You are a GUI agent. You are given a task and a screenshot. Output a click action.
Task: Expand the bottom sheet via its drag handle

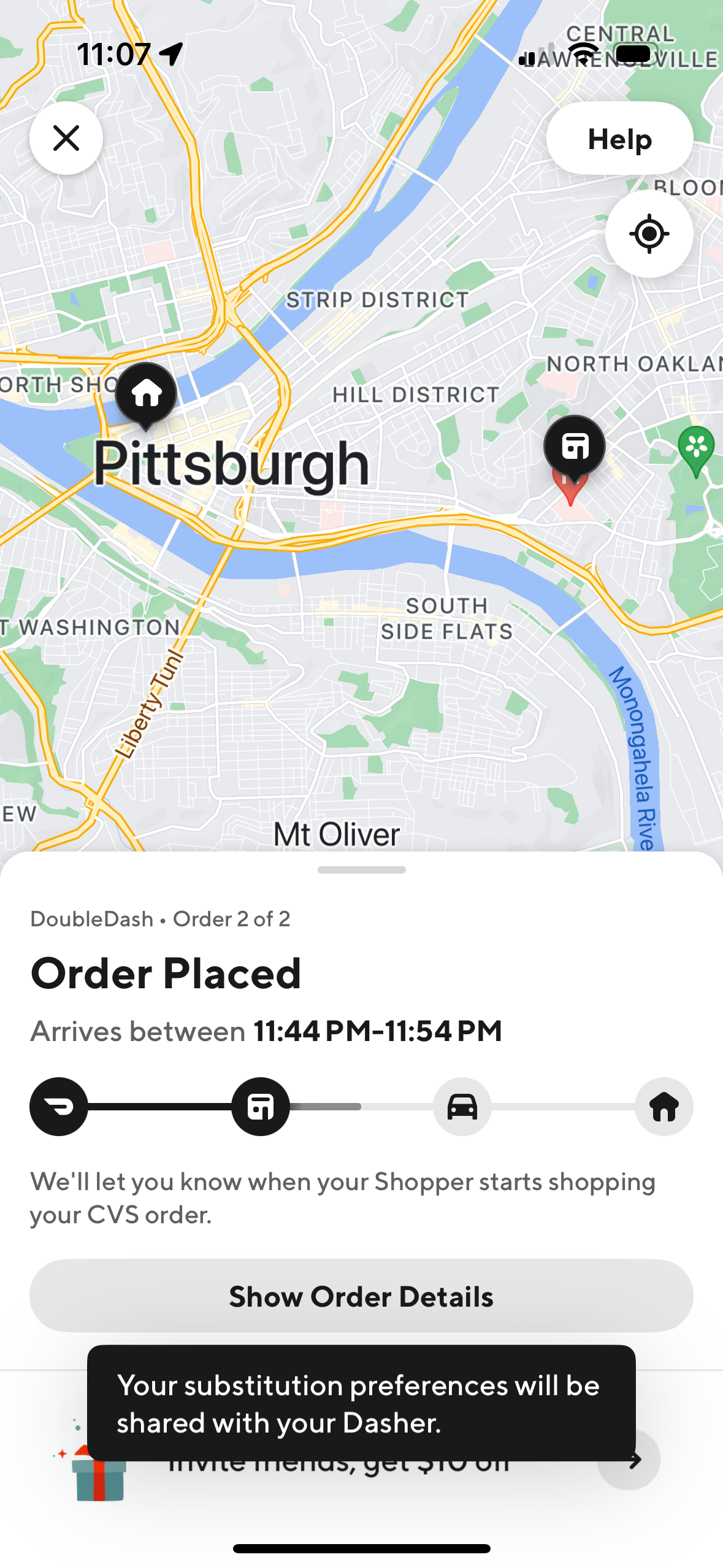(361, 869)
